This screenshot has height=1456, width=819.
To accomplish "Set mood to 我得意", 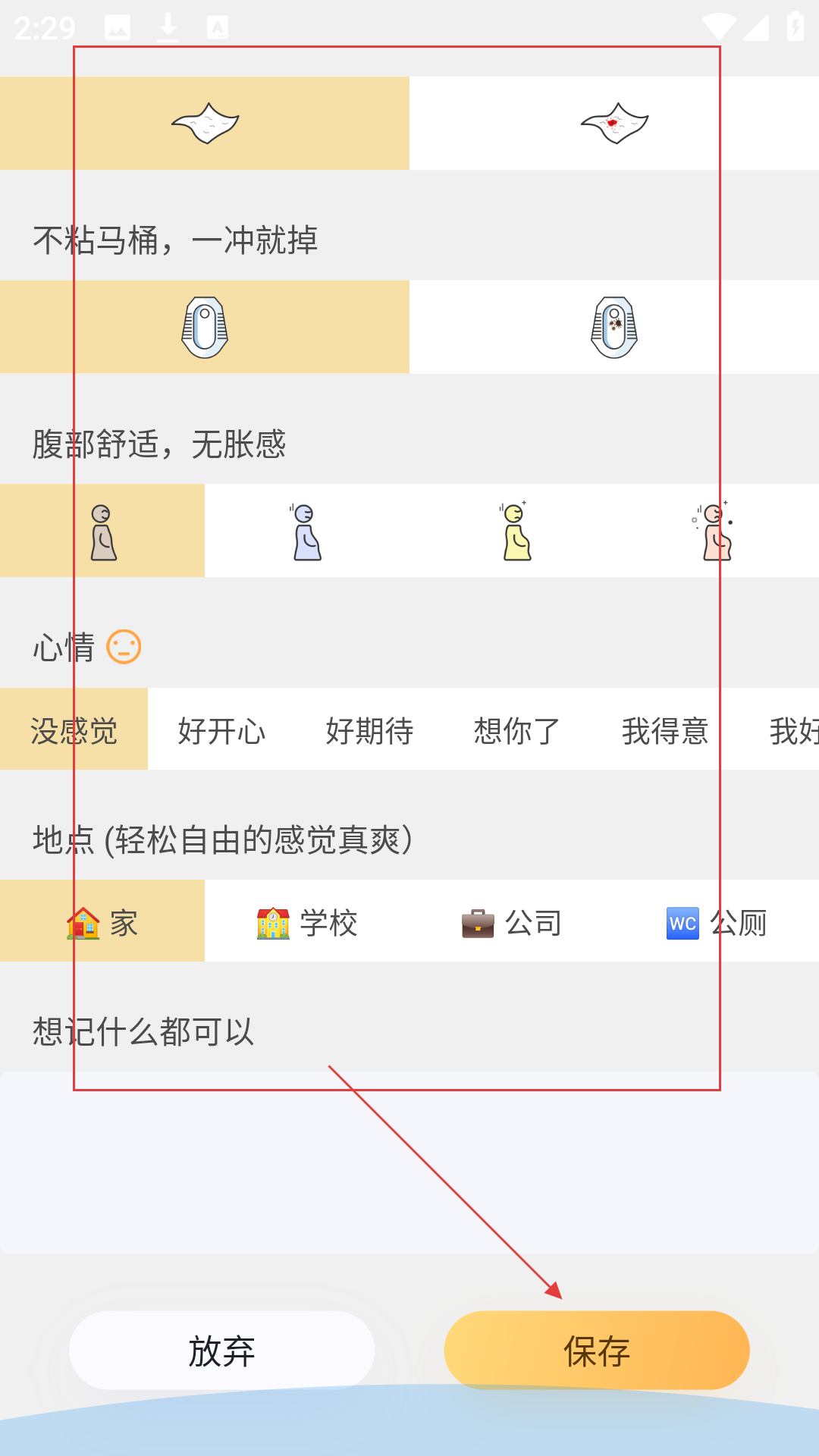I will [x=665, y=730].
